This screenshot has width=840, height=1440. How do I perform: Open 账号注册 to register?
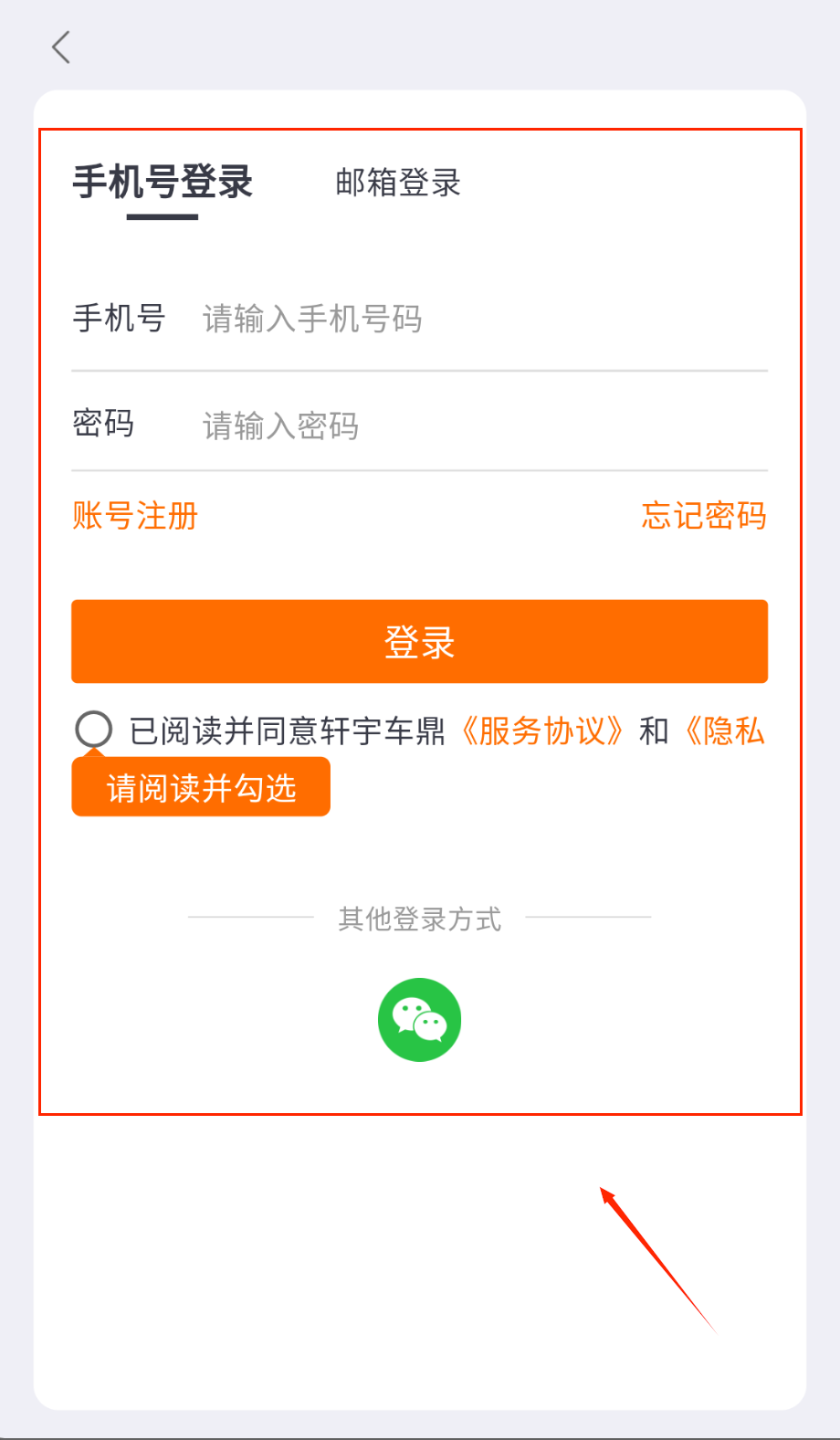pyautogui.click(x=135, y=516)
